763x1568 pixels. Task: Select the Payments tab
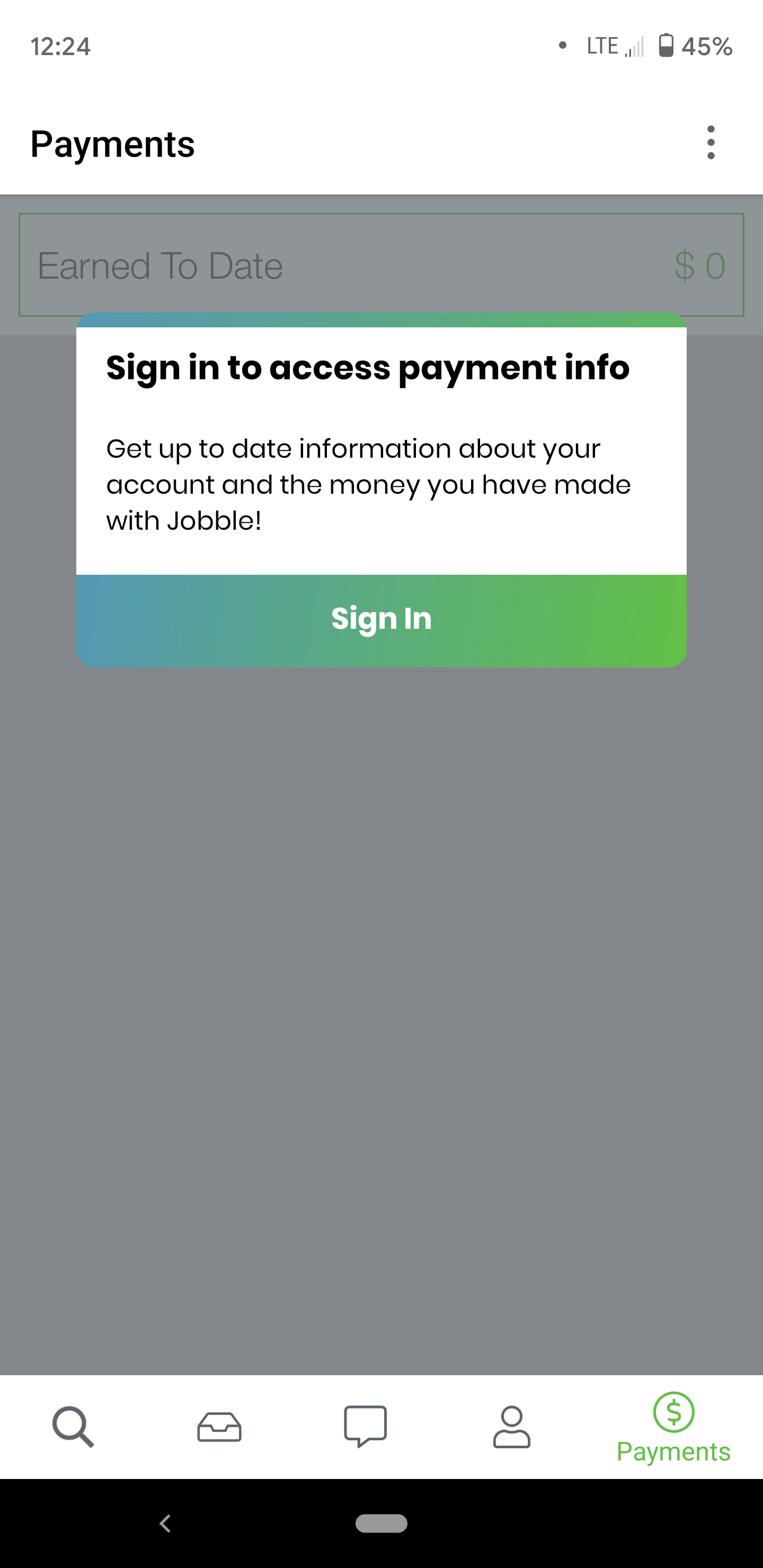[673, 1428]
